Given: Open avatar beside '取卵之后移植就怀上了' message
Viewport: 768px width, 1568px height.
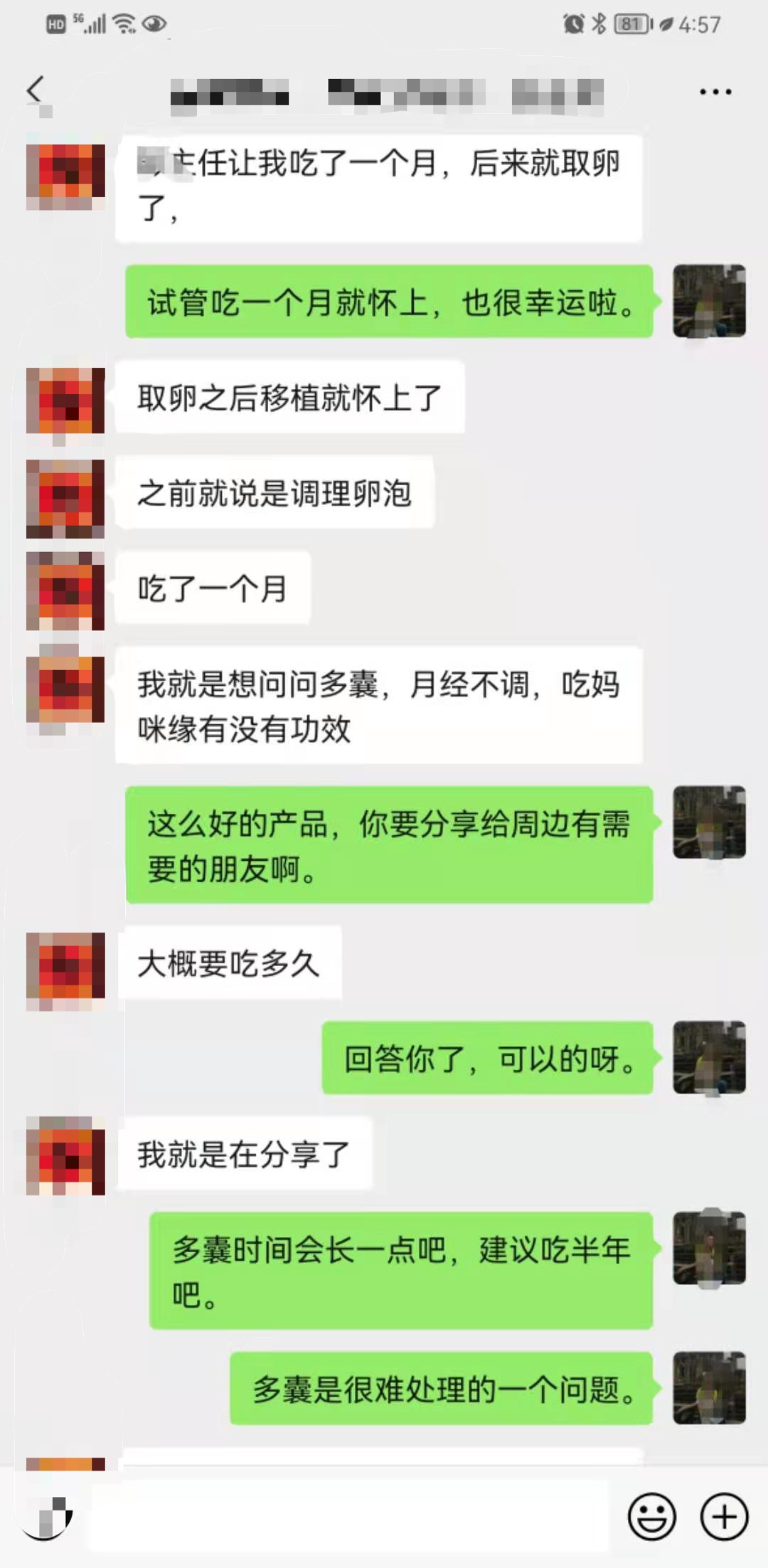Looking at the screenshot, I should click(65, 401).
